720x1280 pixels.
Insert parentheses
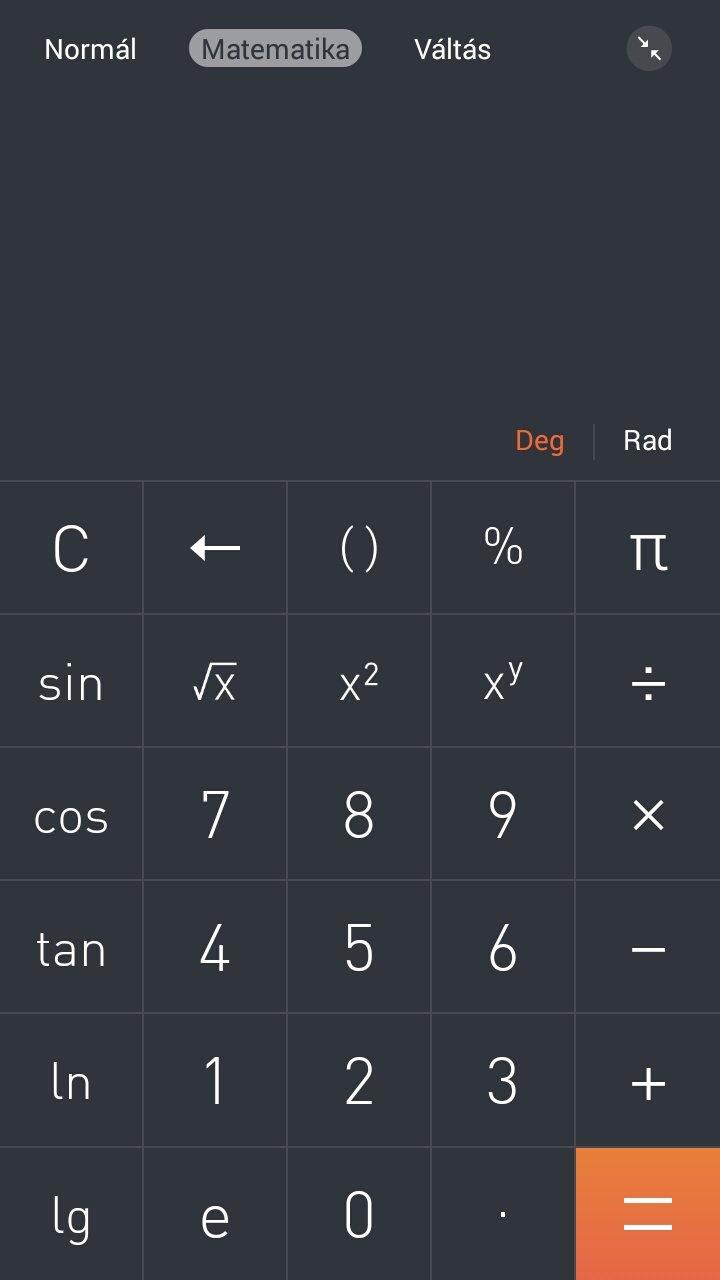coord(359,548)
